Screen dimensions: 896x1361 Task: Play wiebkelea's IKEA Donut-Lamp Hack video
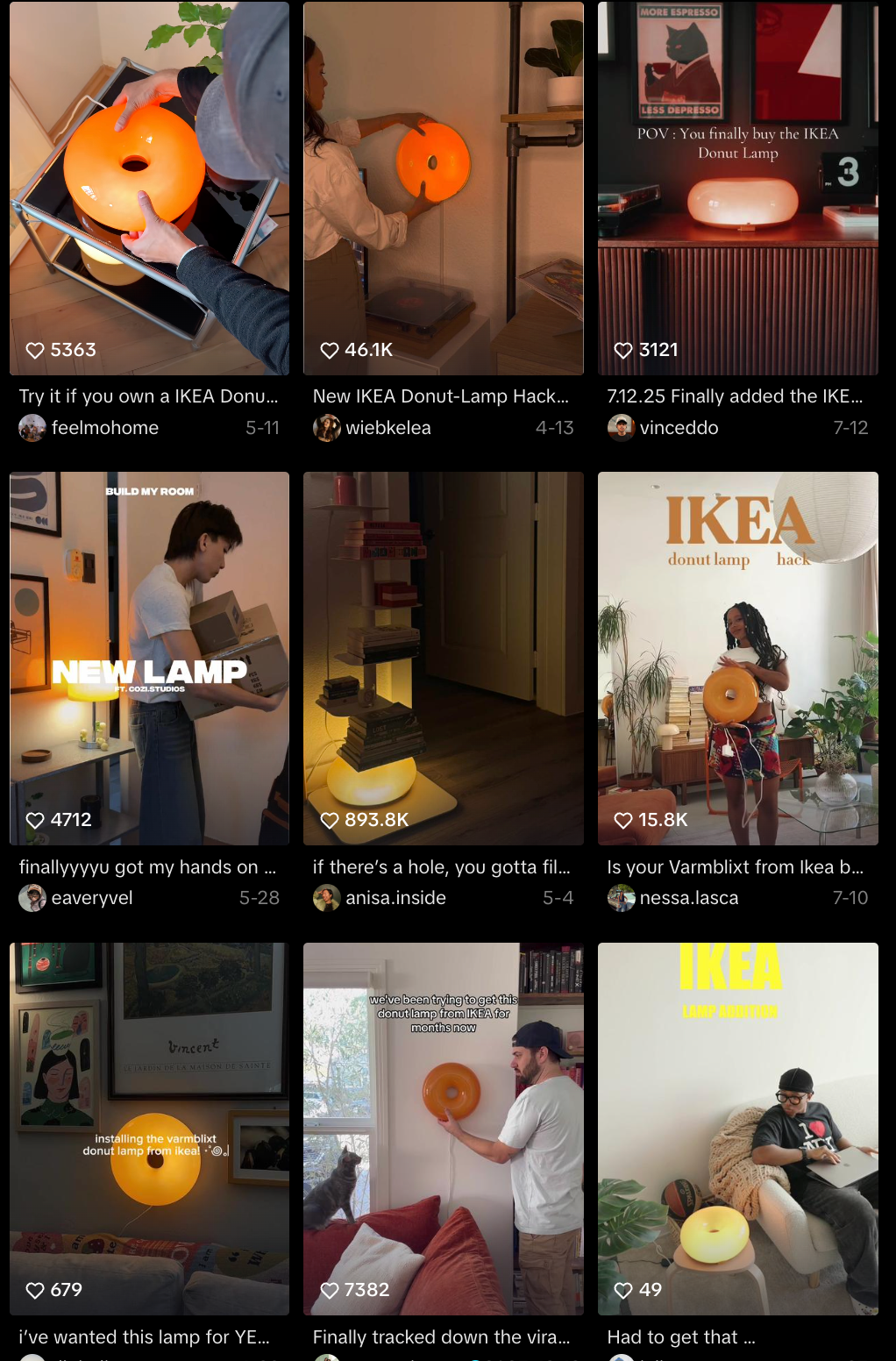point(443,188)
